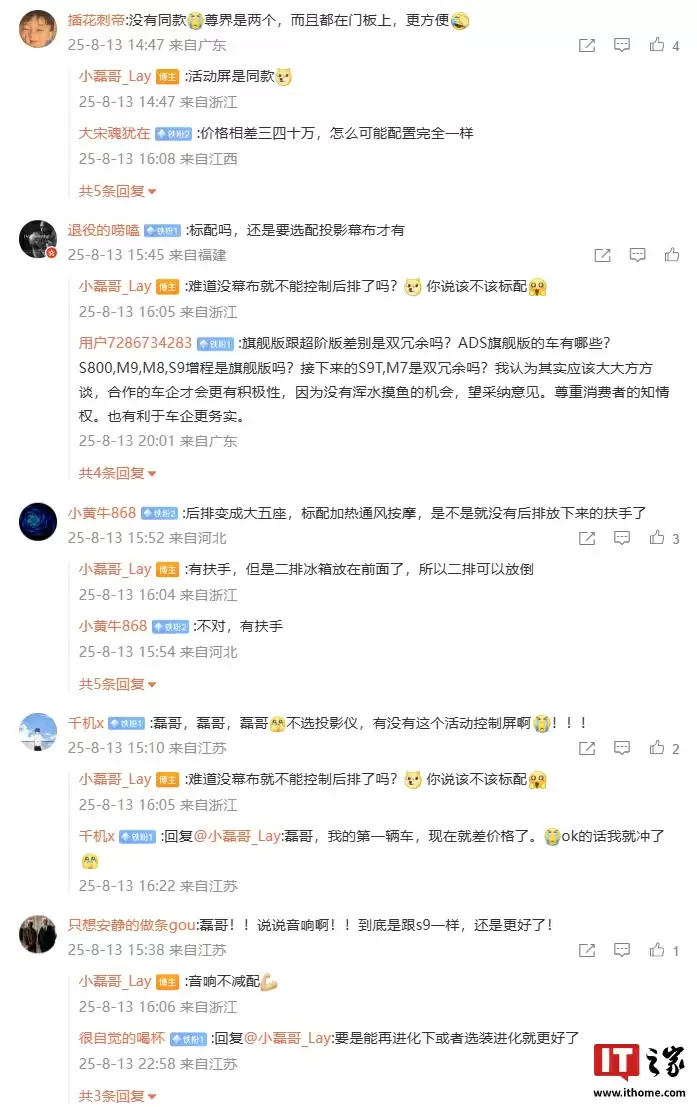Like 退役的唠嗑's comment
This screenshot has width=697, height=1107.
tap(672, 255)
